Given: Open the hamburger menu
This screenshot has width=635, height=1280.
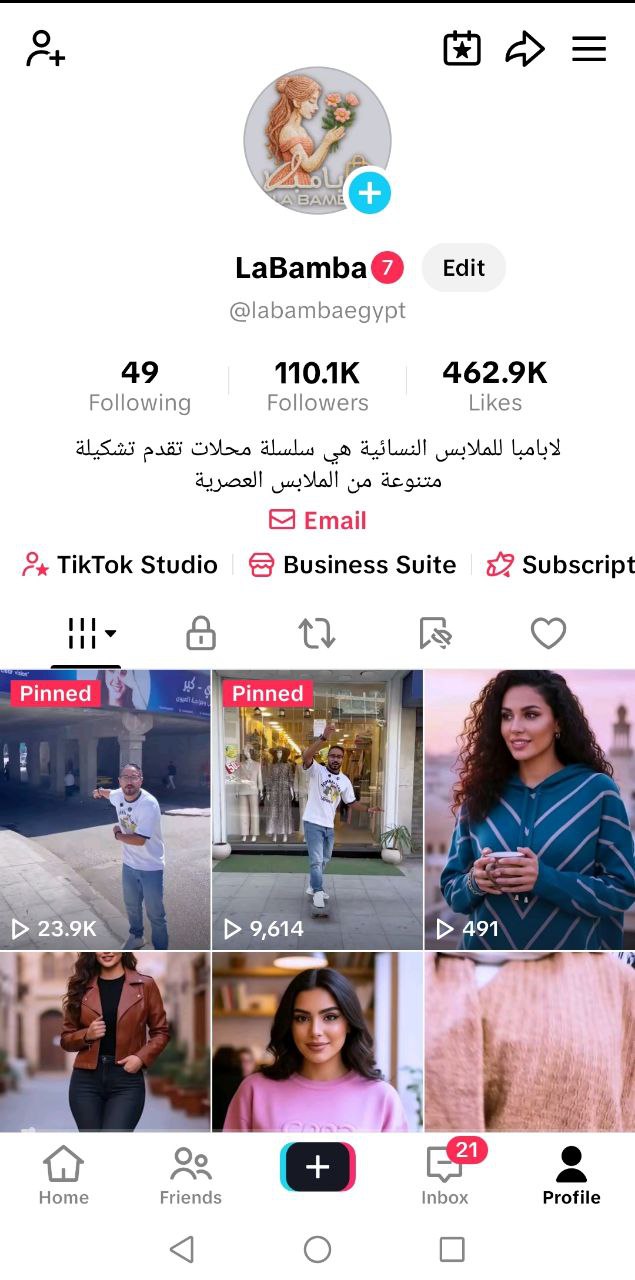Looking at the screenshot, I should click(589, 48).
